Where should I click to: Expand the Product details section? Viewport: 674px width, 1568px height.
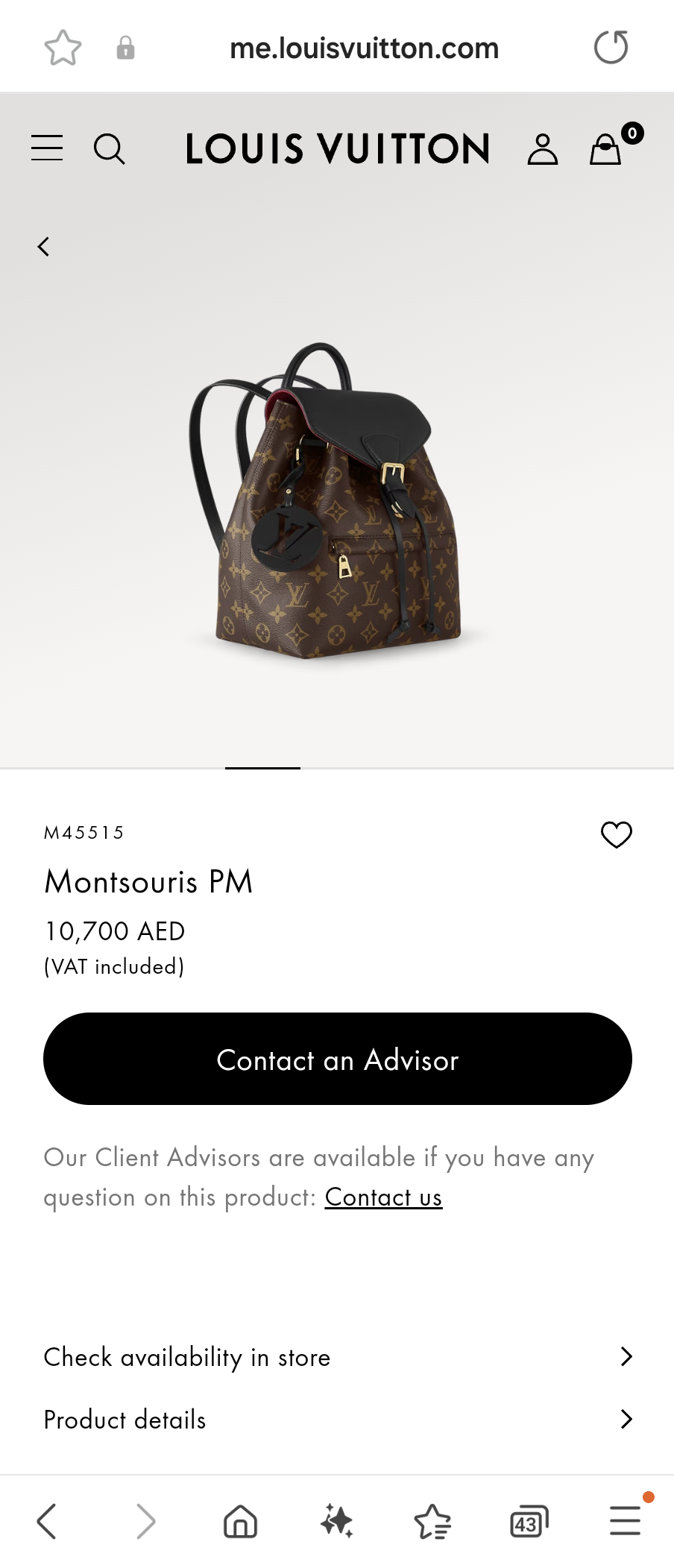[336, 1420]
